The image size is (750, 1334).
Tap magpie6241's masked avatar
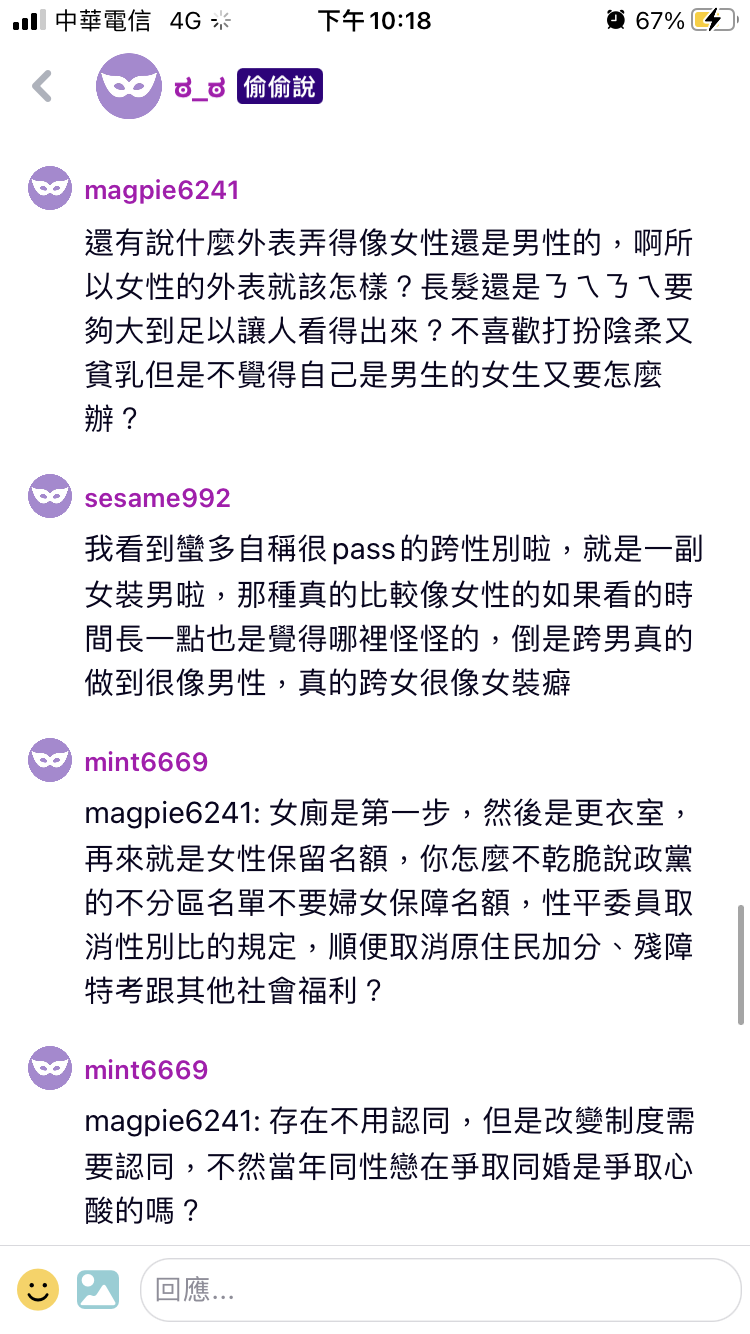50,188
